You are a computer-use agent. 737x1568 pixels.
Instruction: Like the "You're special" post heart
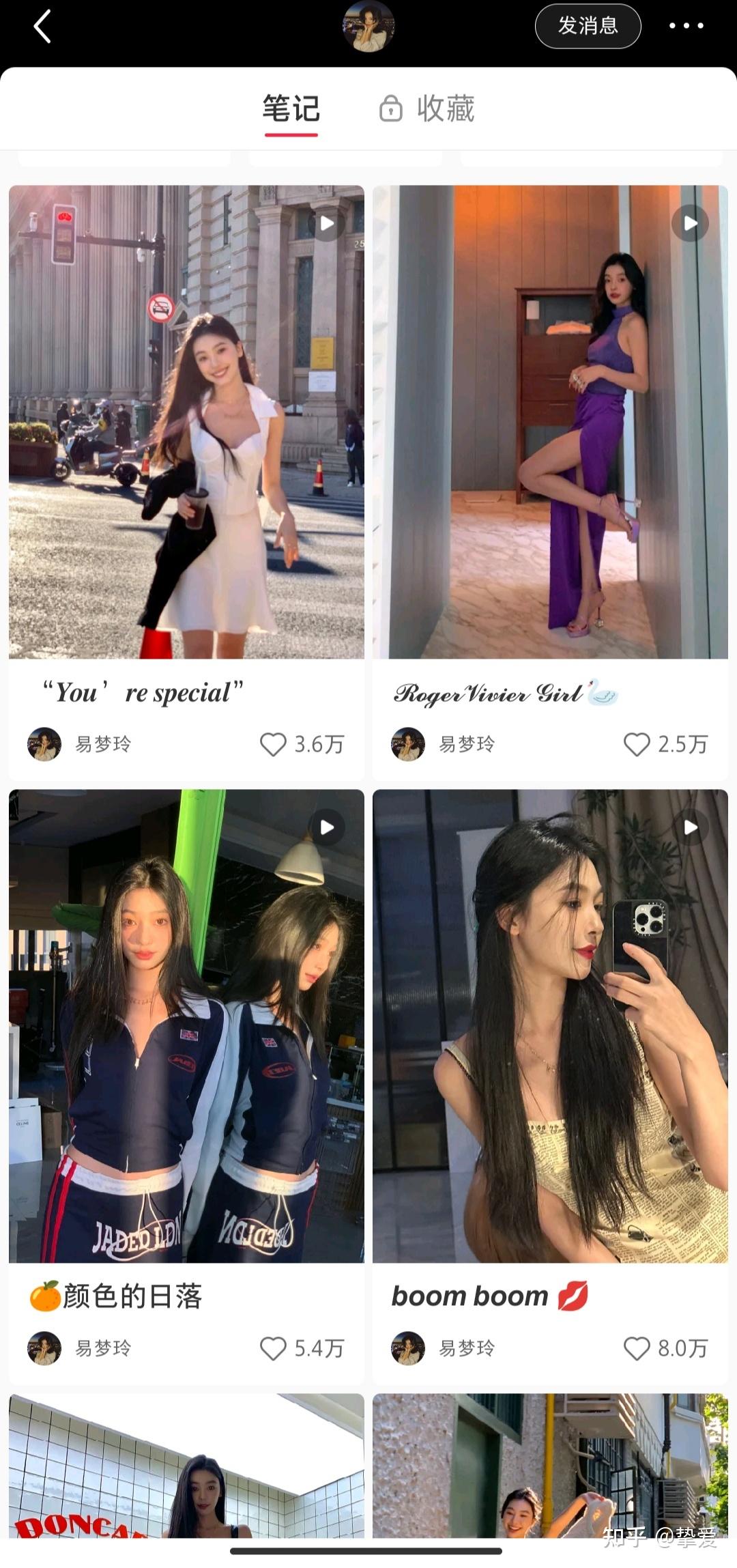point(272,744)
